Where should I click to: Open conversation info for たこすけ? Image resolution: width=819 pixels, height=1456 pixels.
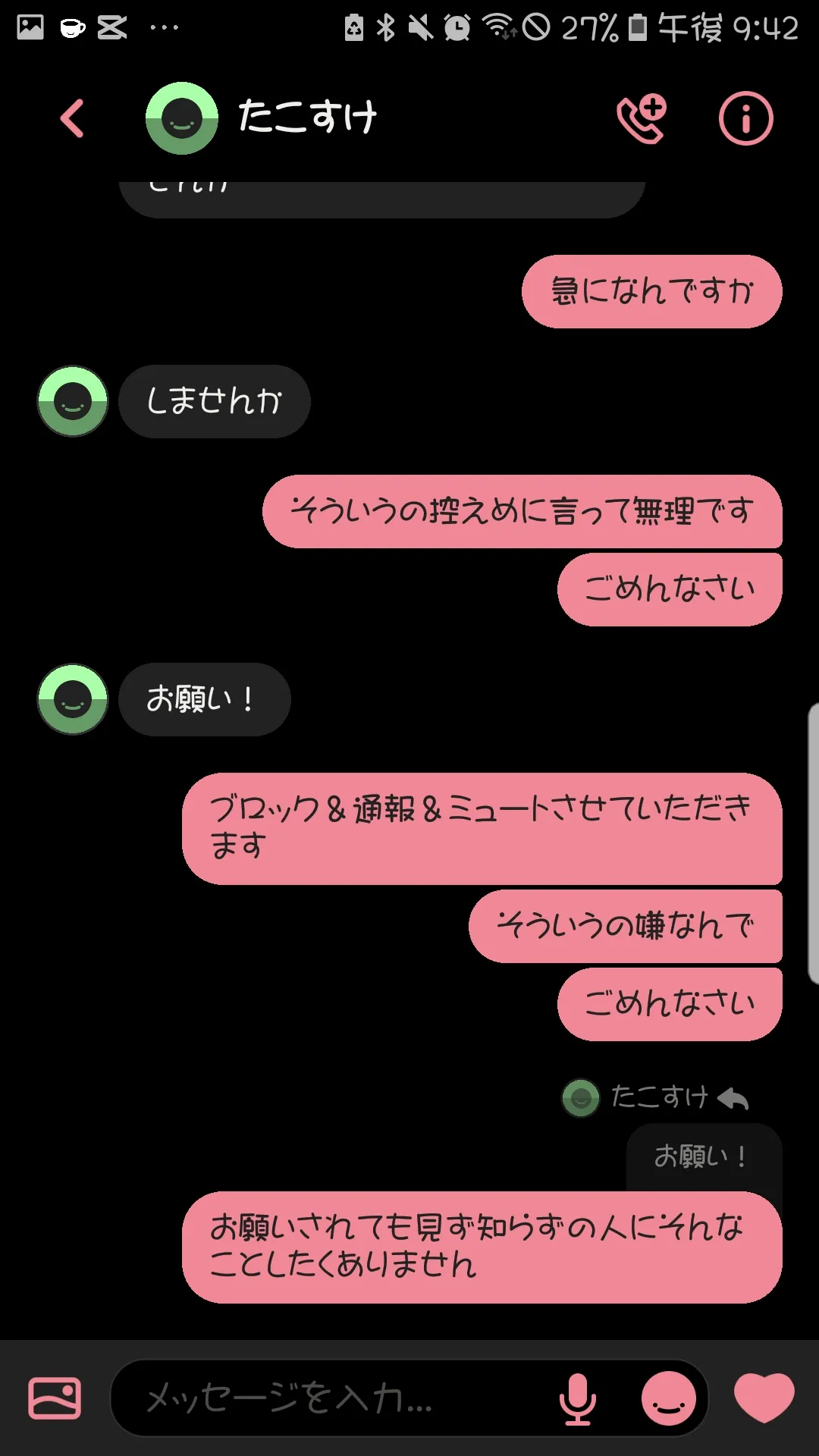(x=745, y=119)
